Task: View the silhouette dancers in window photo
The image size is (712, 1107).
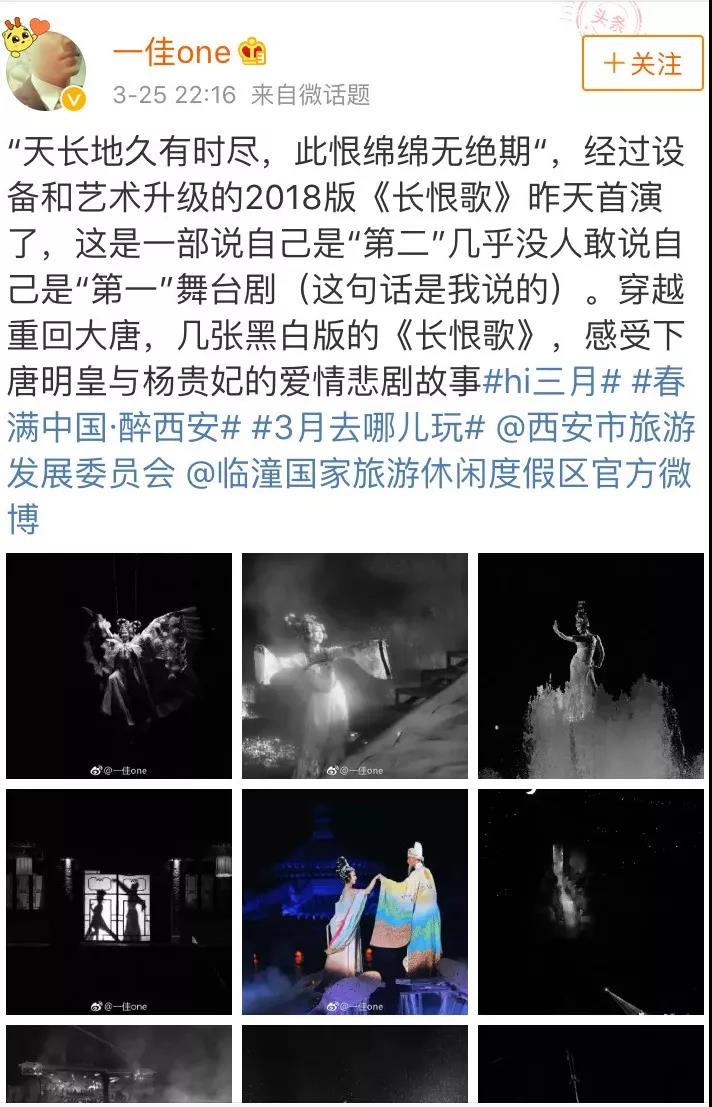Action: coord(119,901)
